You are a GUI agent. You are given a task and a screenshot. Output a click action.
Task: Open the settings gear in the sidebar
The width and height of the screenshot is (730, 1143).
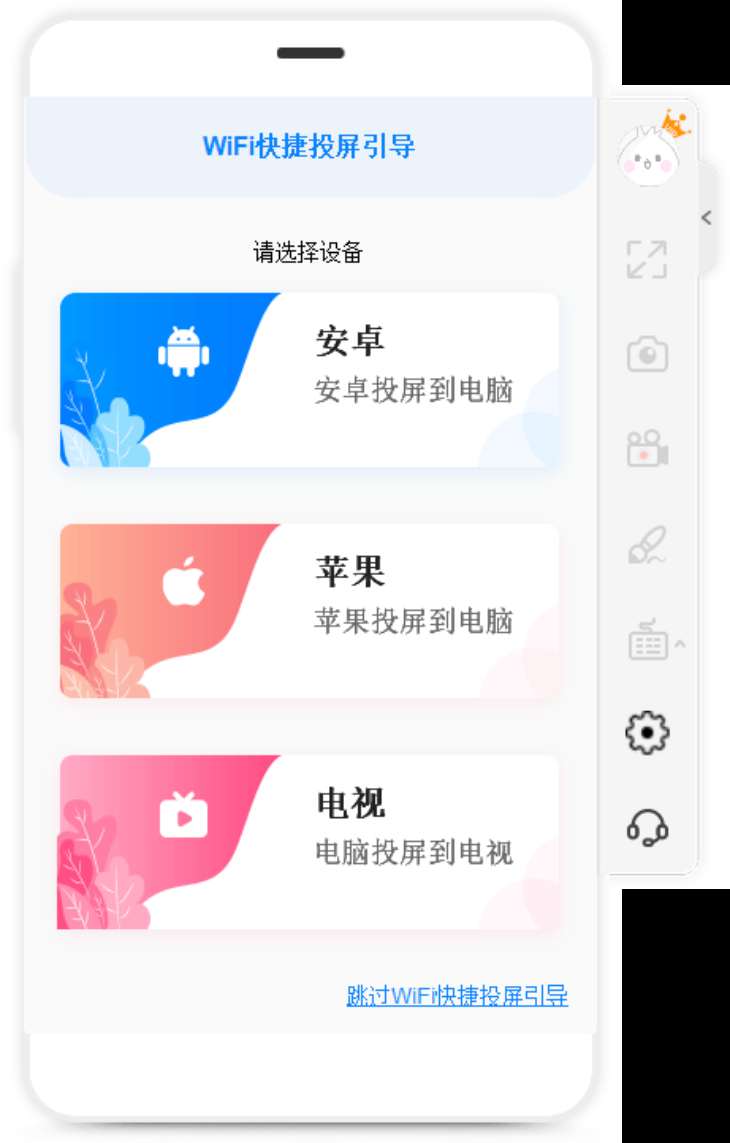pyautogui.click(x=647, y=733)
